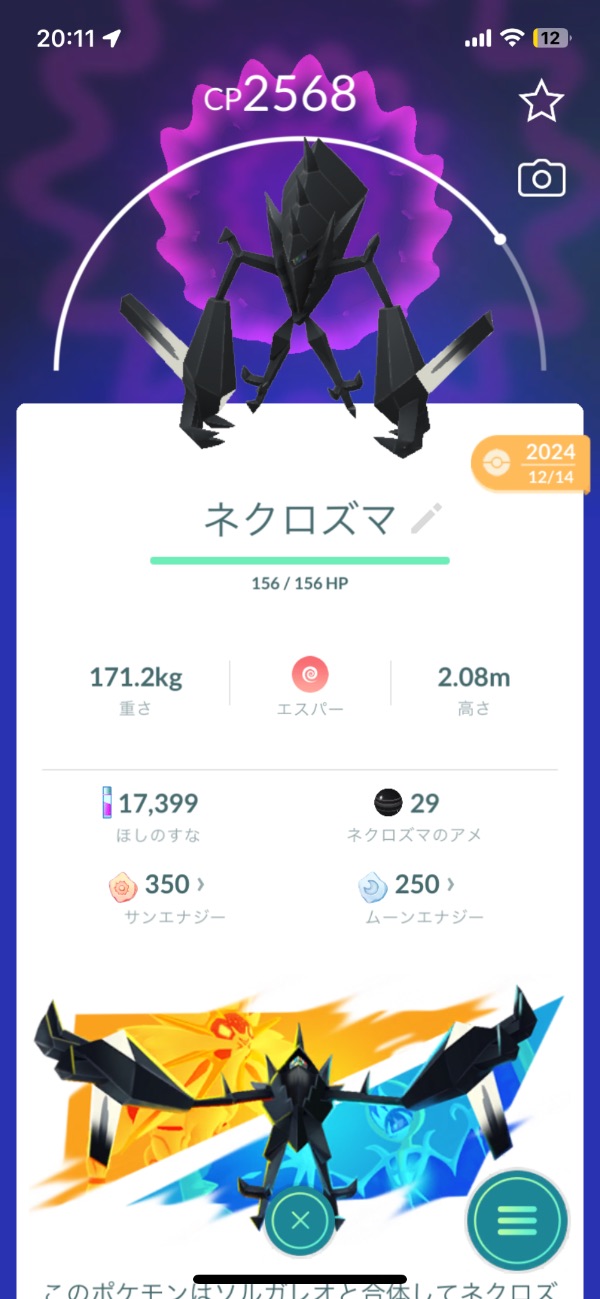This screenshot has width=600, height=1299.
Task: Edit the ネクロズマ nickname with pencil
Action: (x=427, y=519)
